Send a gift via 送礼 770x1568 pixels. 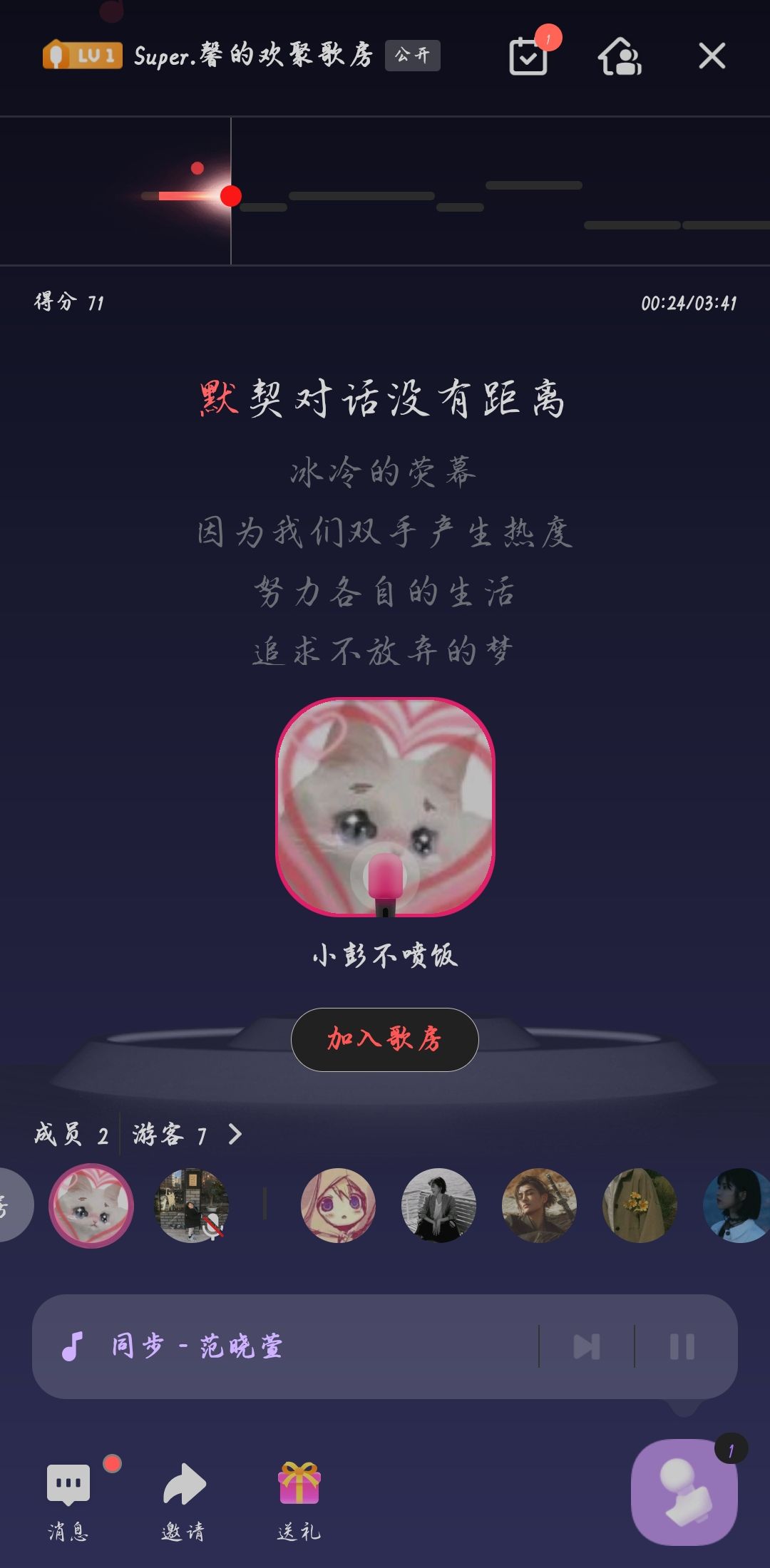point(299,1497)
